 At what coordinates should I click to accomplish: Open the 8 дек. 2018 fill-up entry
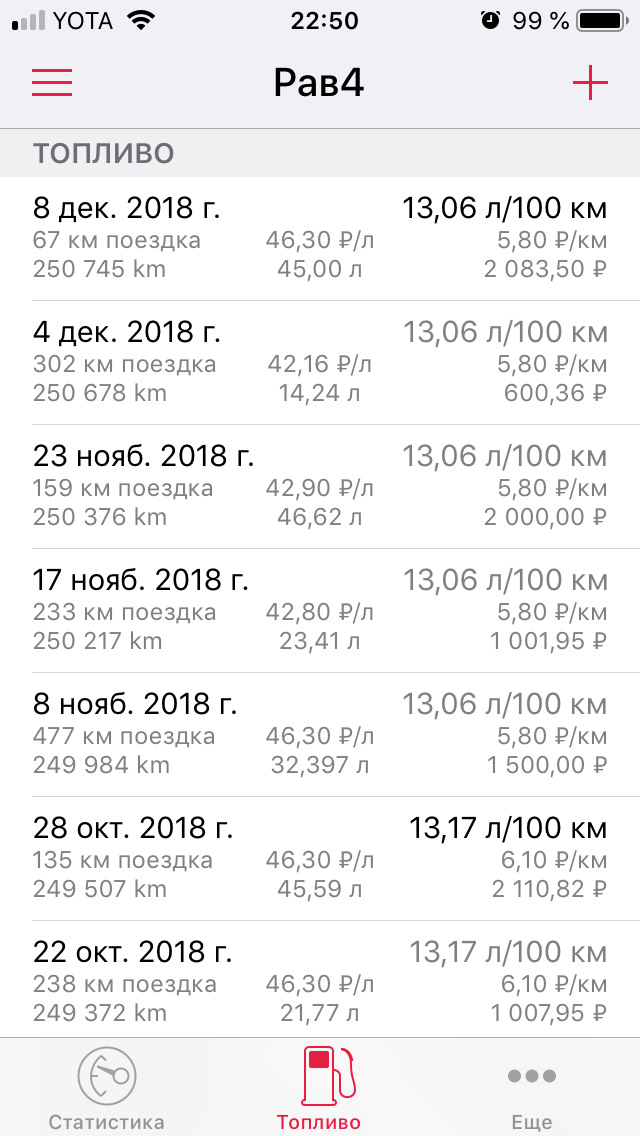pos(320,239)
